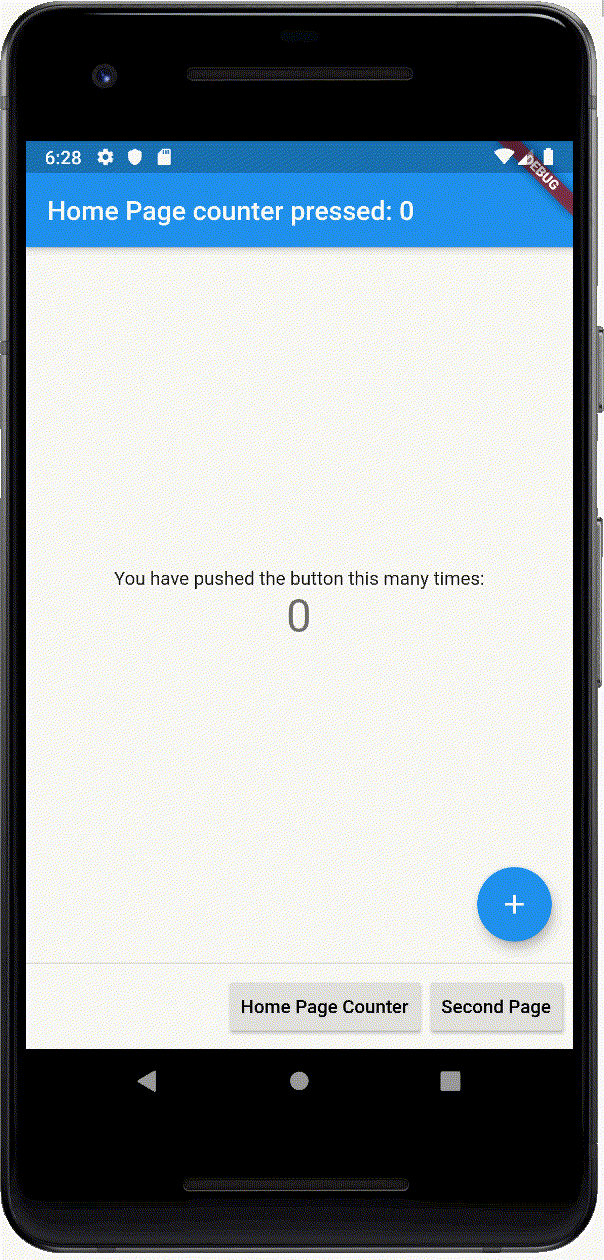Tap the plus floating action button
This screenshot has height=1260, width=604.
point(514,904)
